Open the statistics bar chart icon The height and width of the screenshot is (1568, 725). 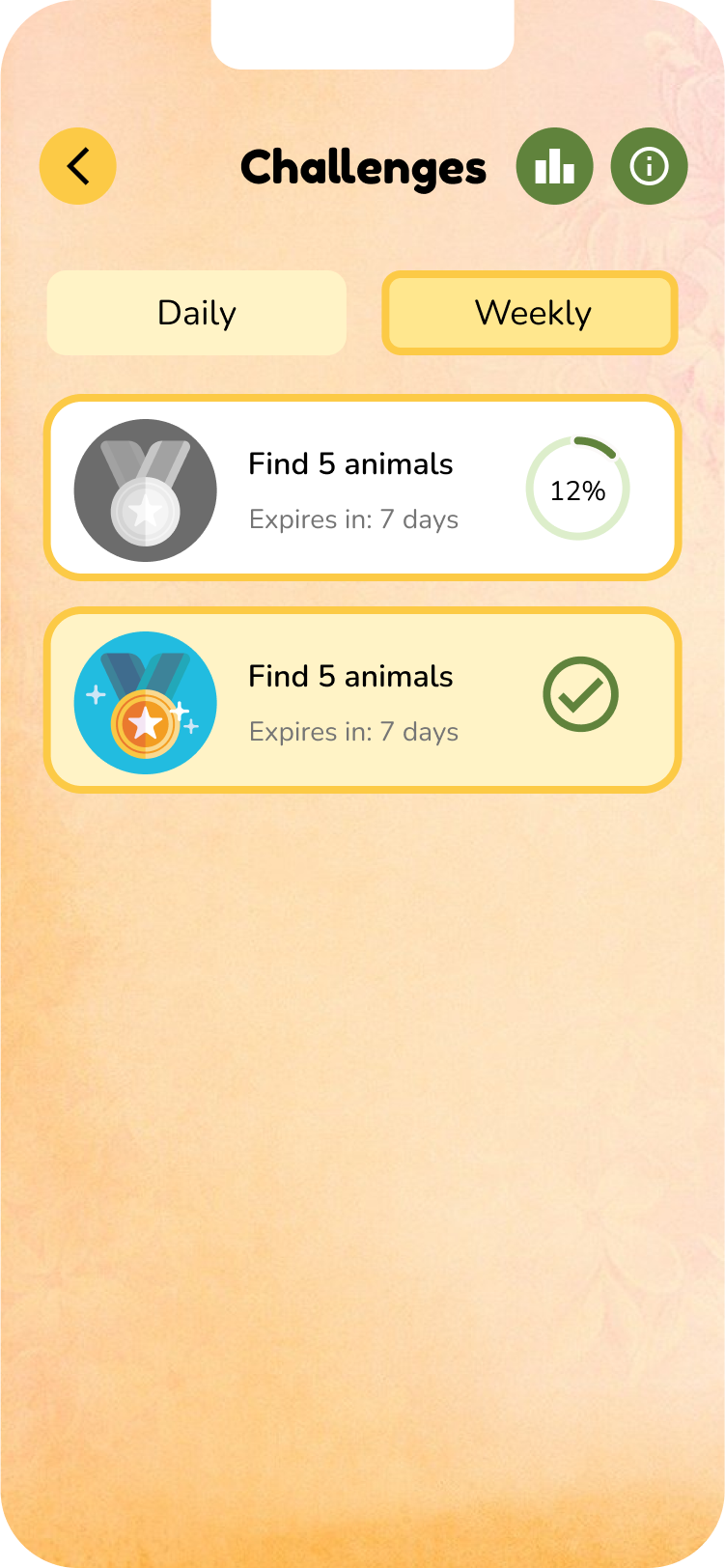coord(554,167)
